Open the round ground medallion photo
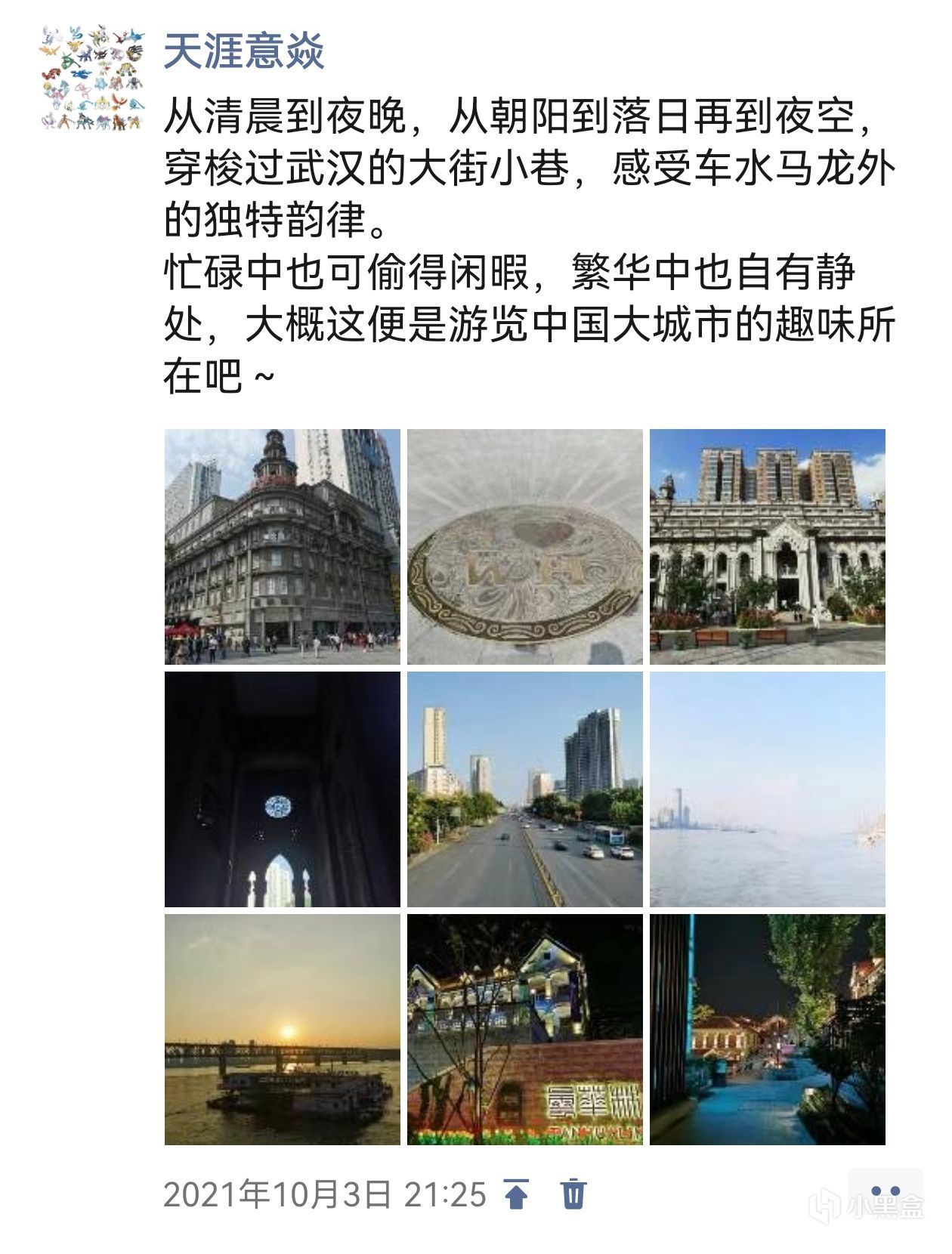 [x=525, y=547]
